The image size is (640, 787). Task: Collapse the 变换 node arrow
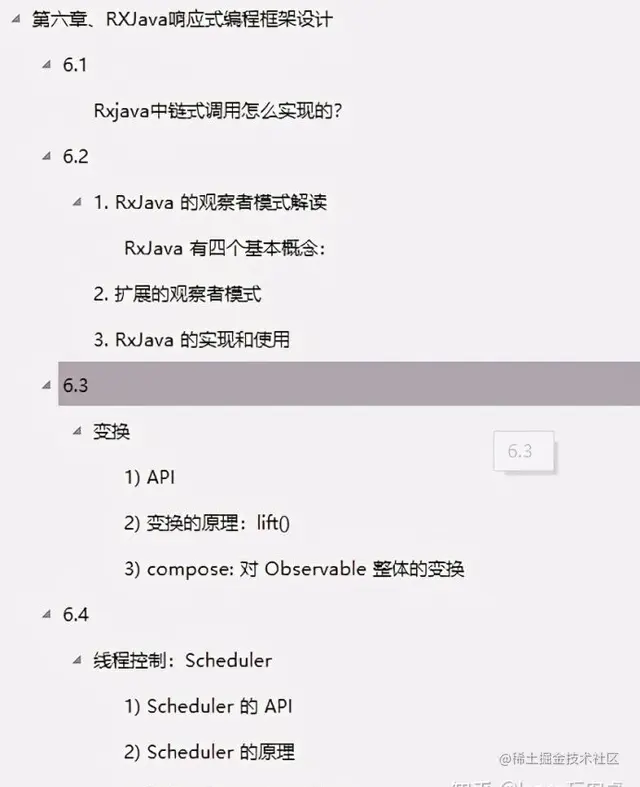[x=77, y=431]
